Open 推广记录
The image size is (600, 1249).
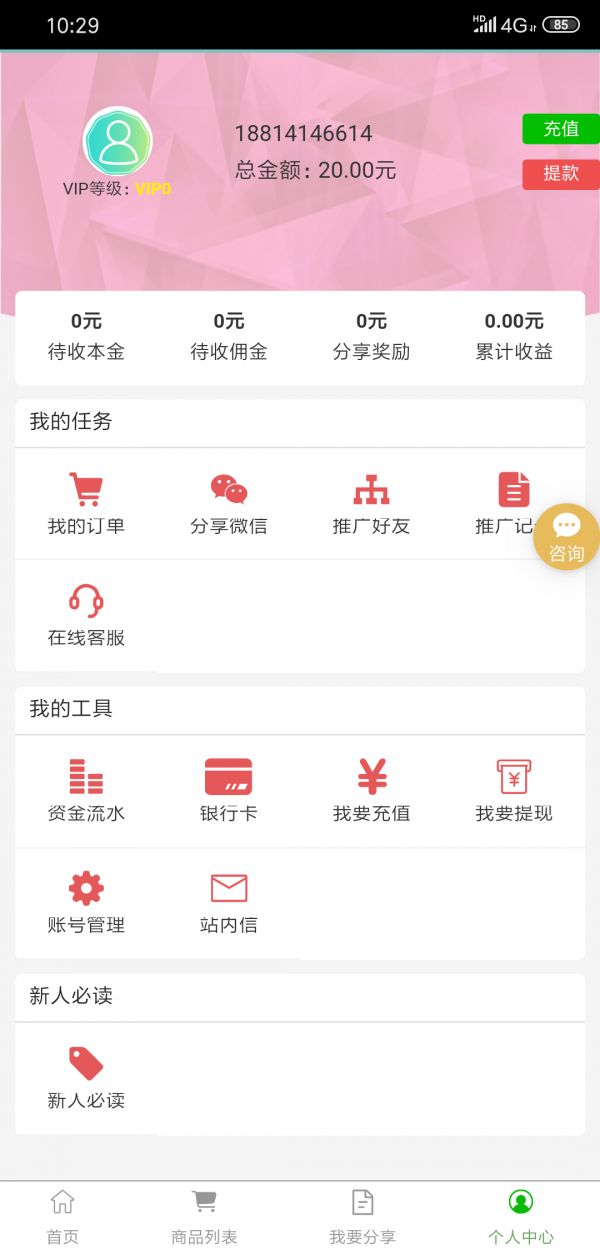click(508, 504)
